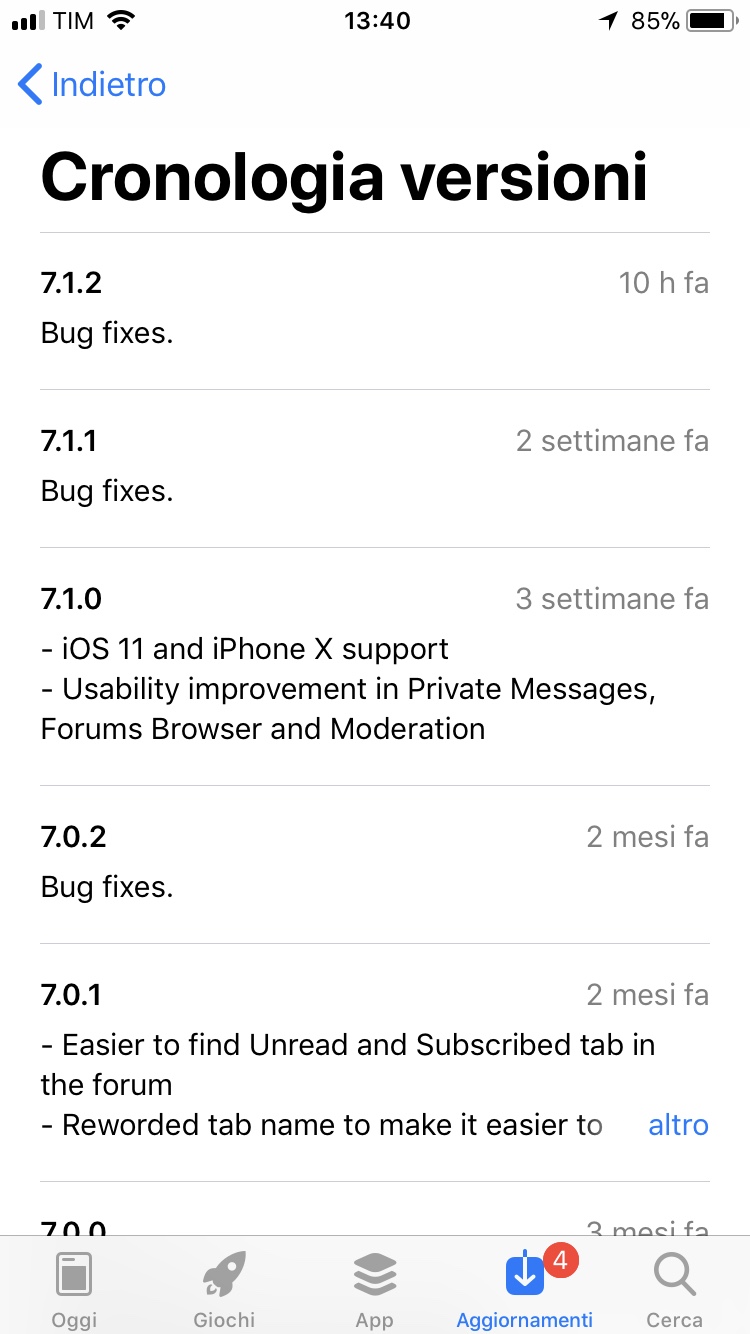Open the Cerca search tab
This screenshot has height=1334, width=750.
tap(675, 1288)
